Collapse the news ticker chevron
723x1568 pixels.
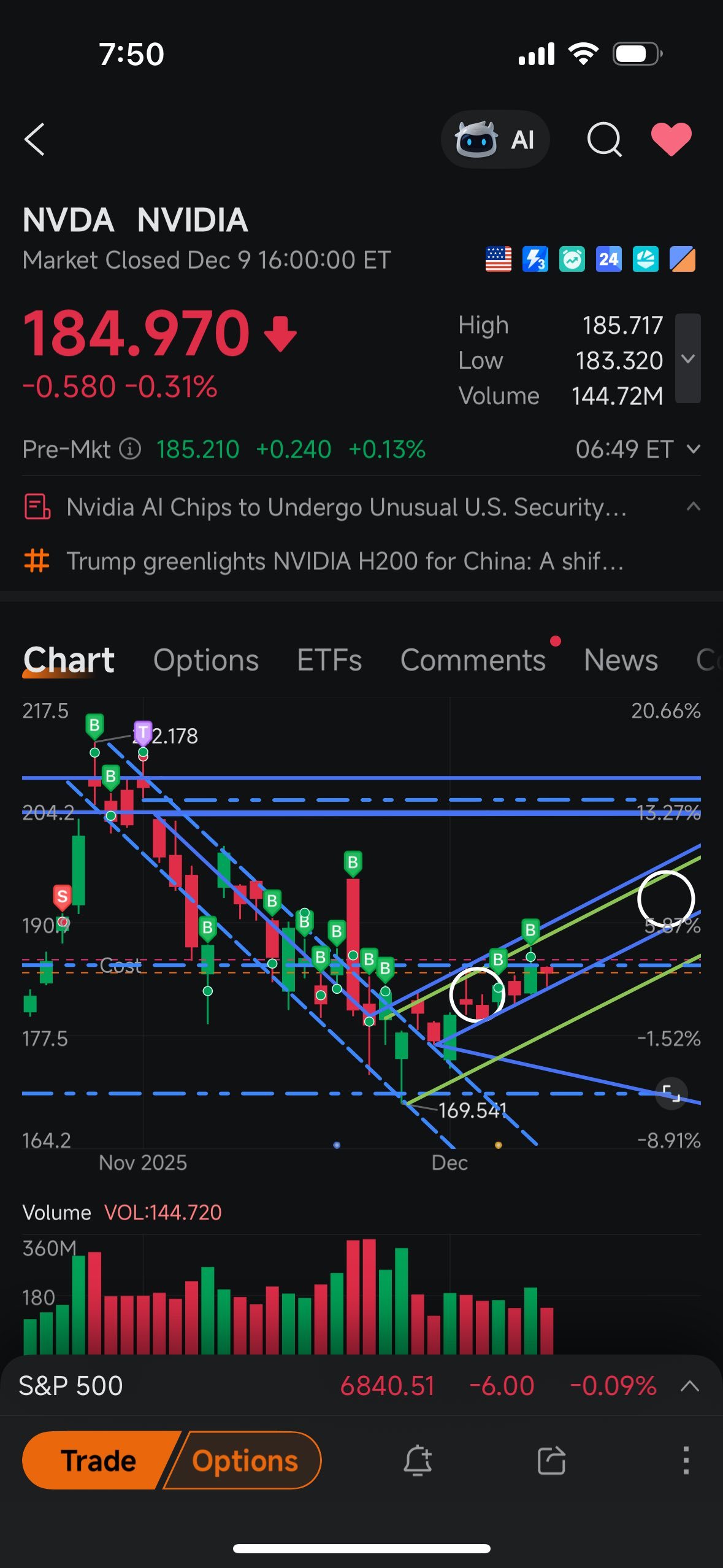[693, 507]
